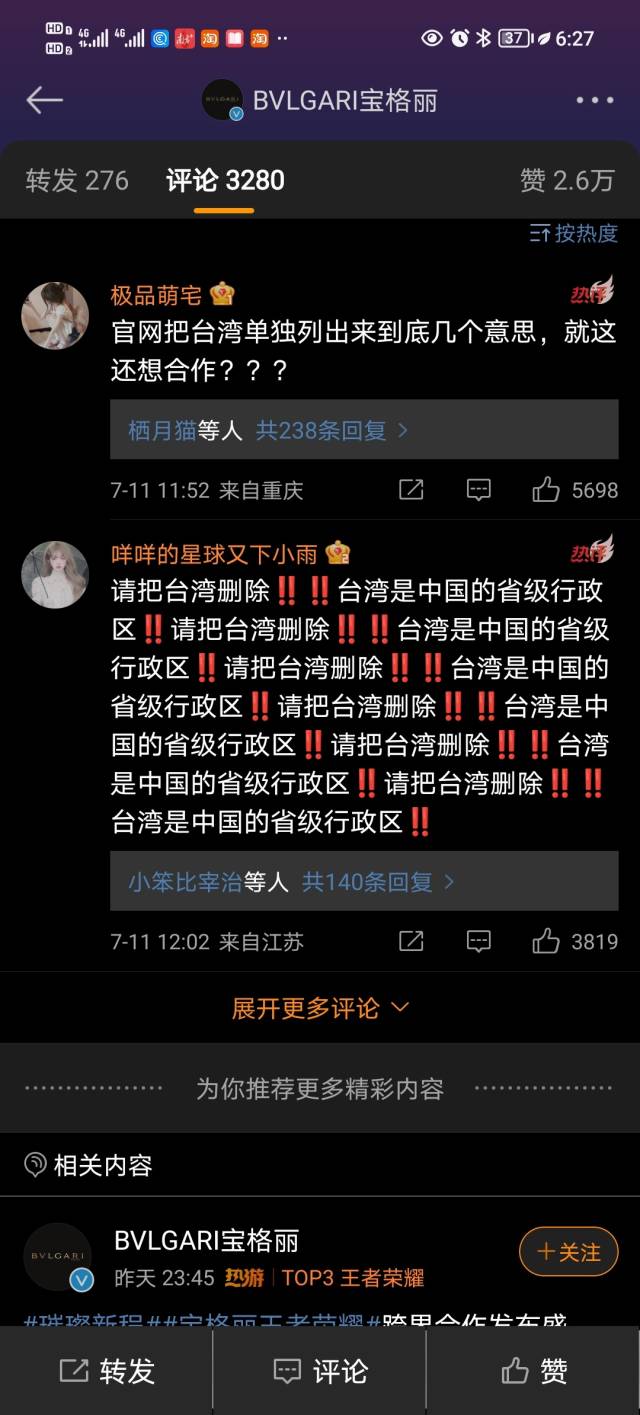The width and height of the screenshot is (640, 1415).
Task: Open 咩咩的星球又下小雨's avatar
Action: tap(55, 575)
